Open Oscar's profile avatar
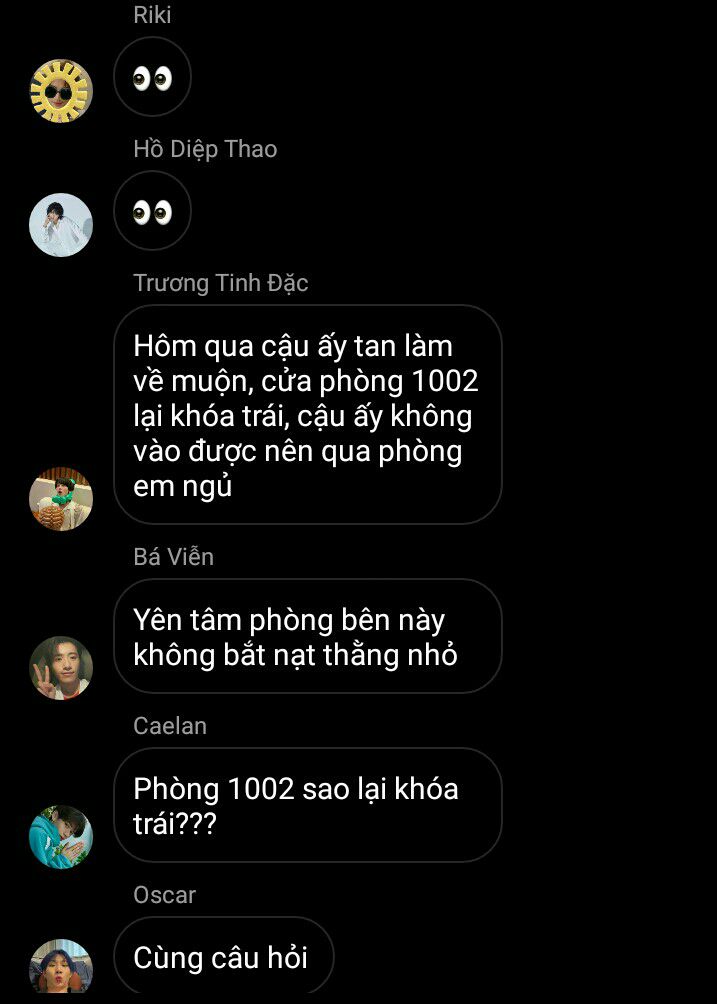This screenshot has width=717, height=1004. pos(61,967)
